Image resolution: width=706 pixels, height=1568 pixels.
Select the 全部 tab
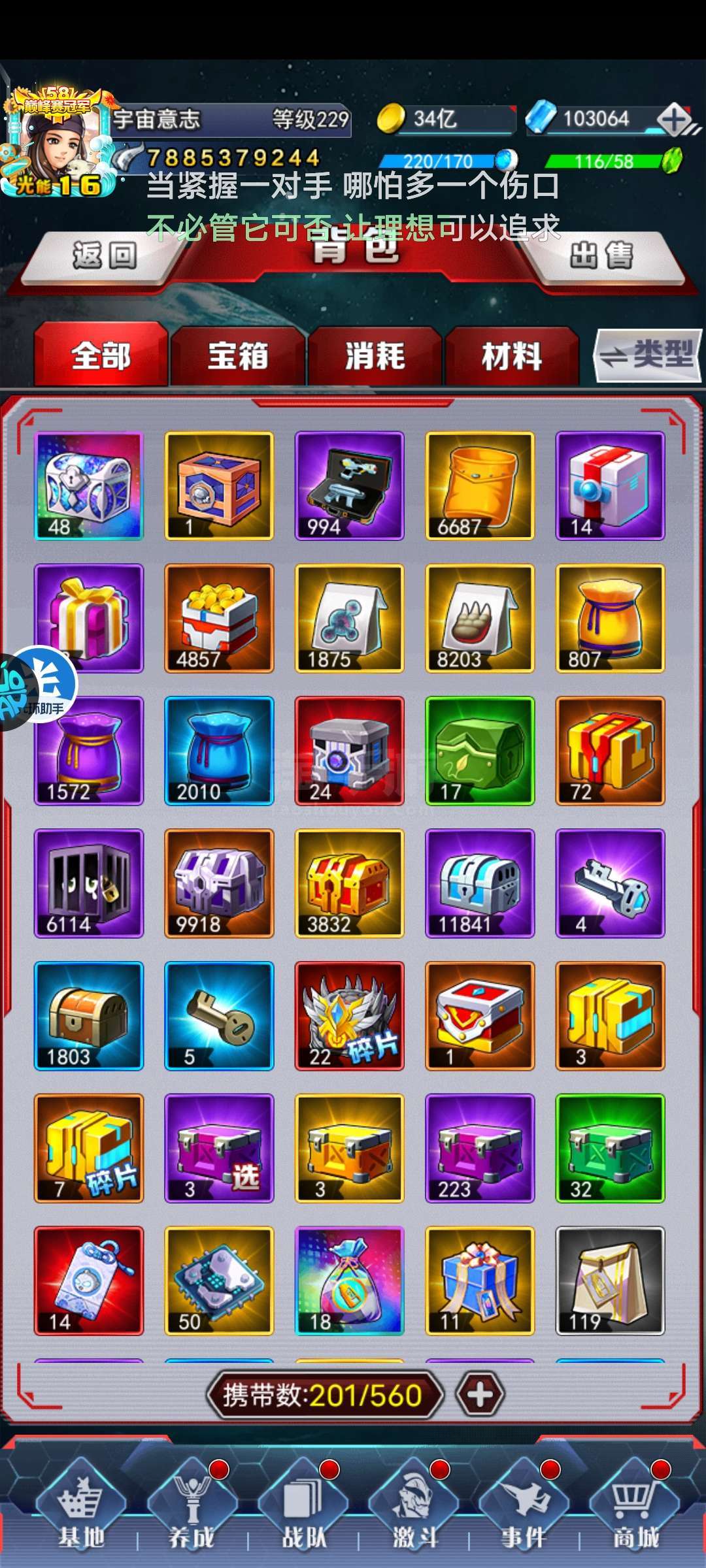[x=101, y=356]
